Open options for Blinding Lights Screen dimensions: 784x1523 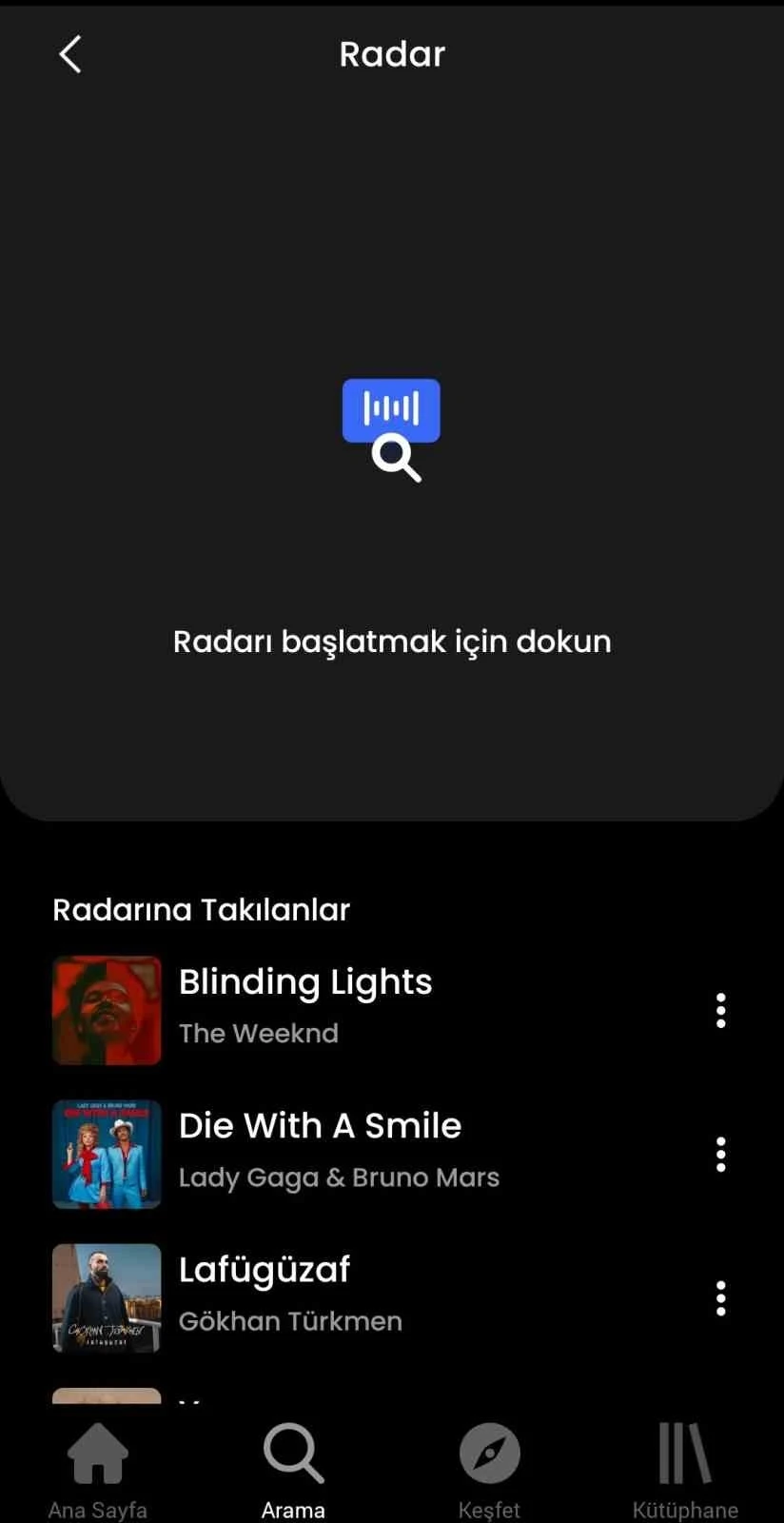pyautogui.click(x=720, y=1010)
